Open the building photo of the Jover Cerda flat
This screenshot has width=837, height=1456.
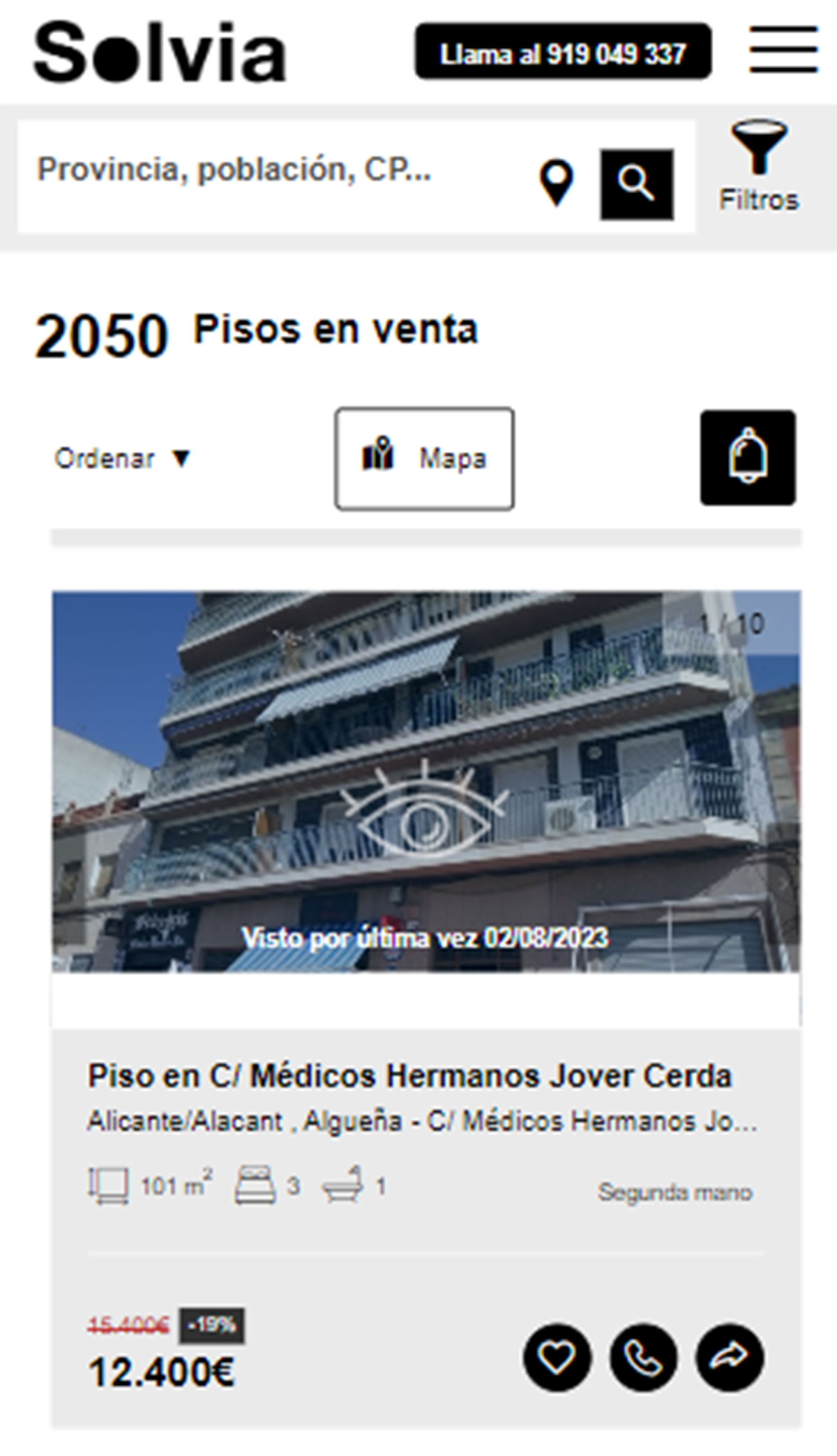click(426, 781)
